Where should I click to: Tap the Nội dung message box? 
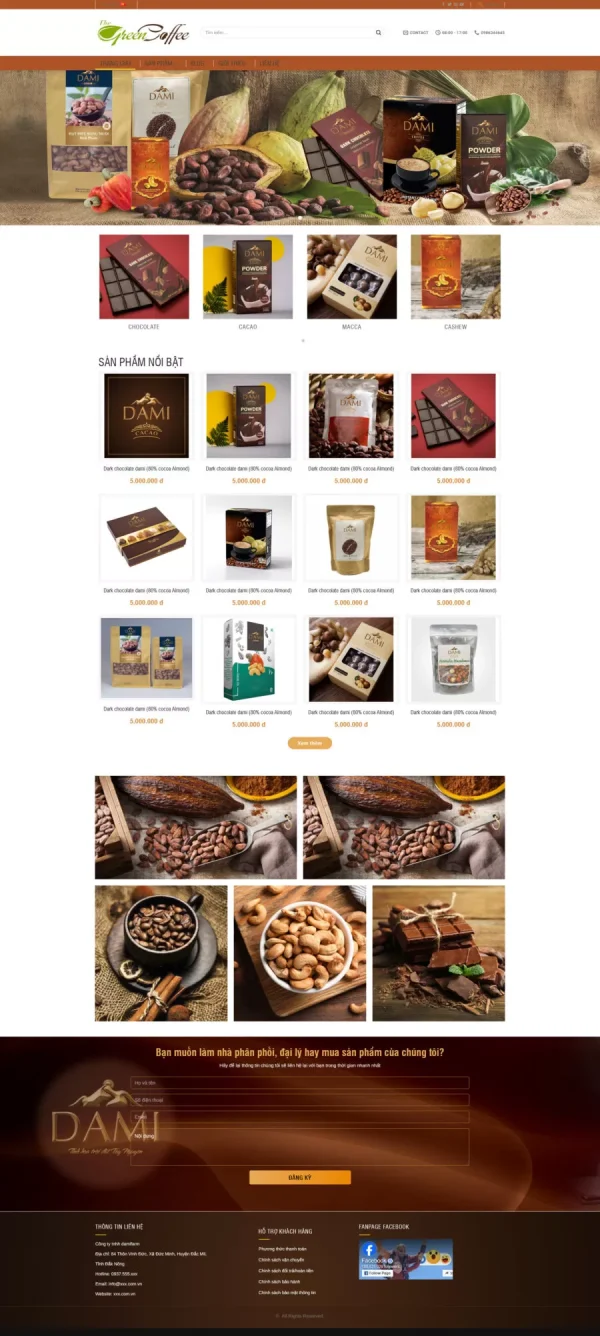click(300, 1146)
